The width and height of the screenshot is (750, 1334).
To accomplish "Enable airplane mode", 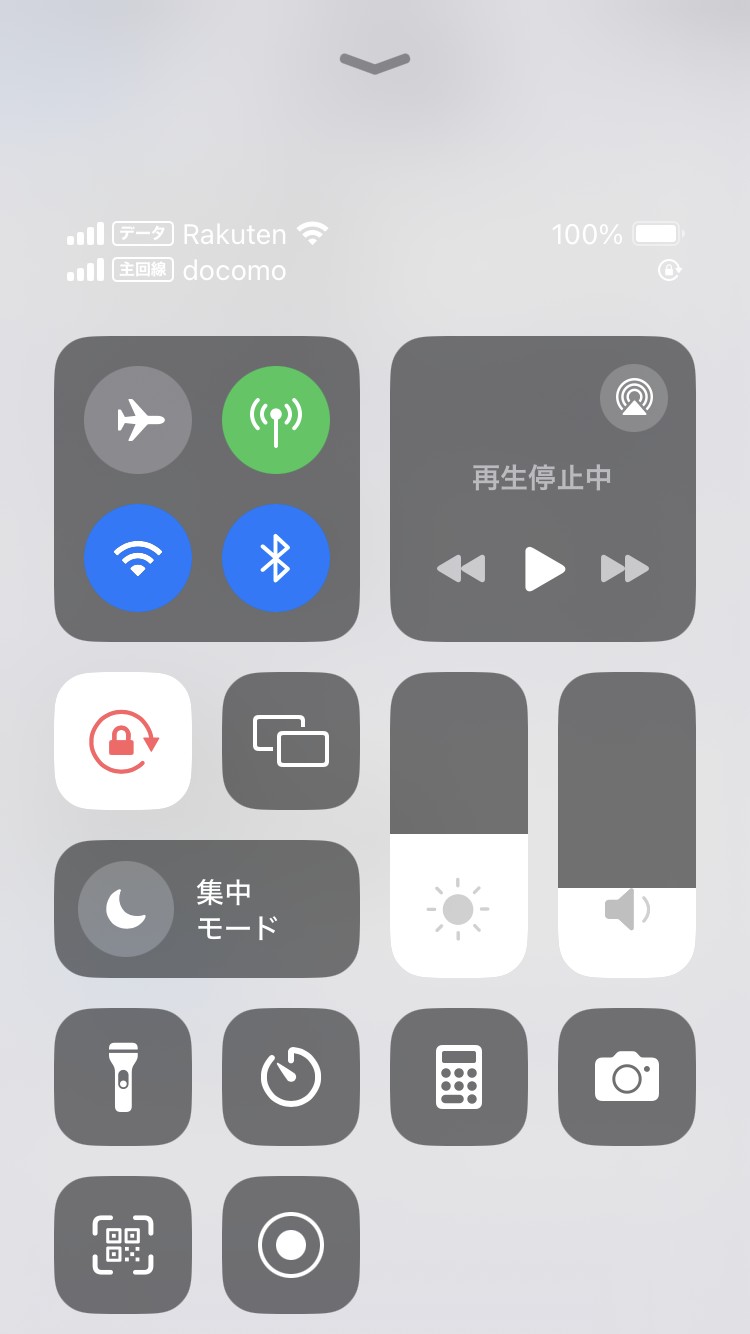I will click(138, 420).
